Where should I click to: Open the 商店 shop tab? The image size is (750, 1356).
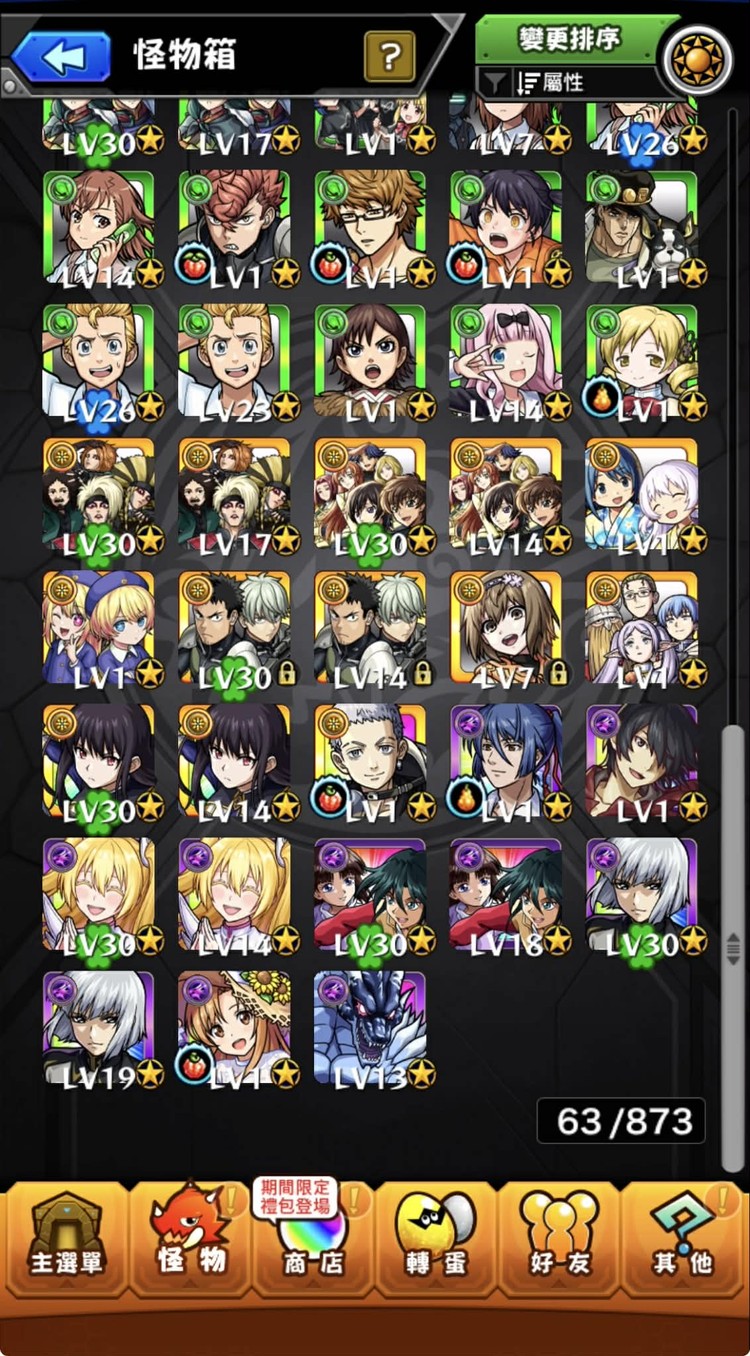[x=313, y=1238]
